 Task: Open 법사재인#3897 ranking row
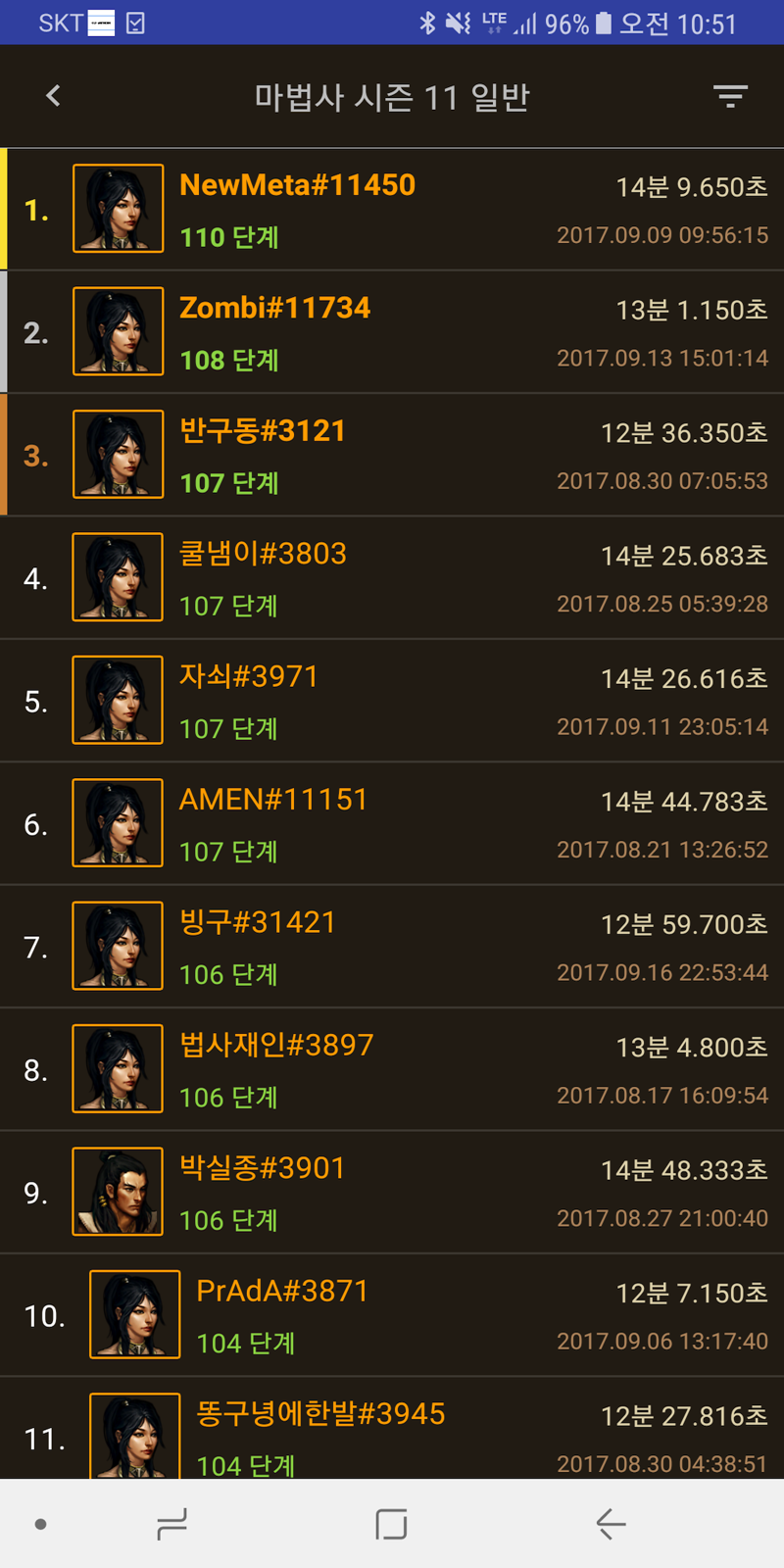(x=392, y=1069)
